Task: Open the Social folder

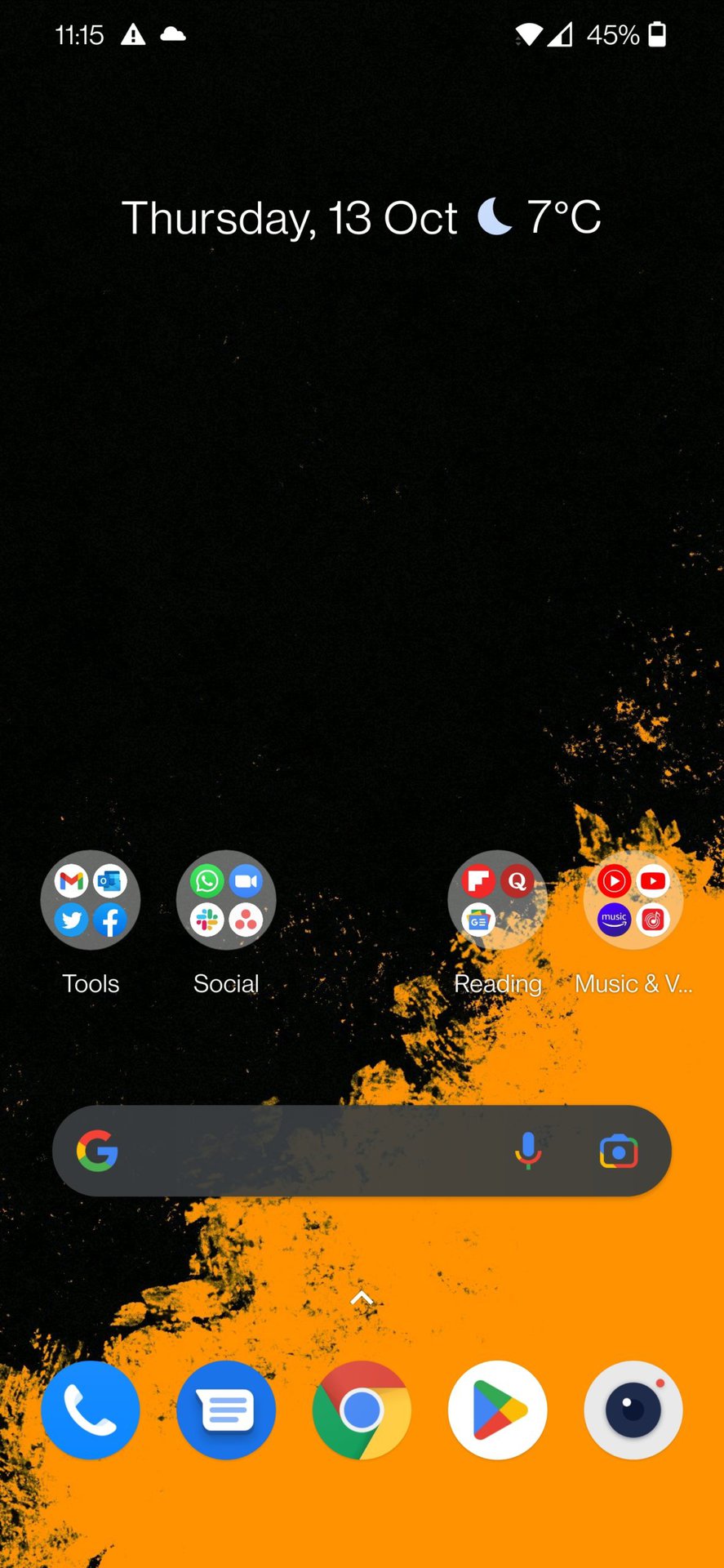Action: 226,901
